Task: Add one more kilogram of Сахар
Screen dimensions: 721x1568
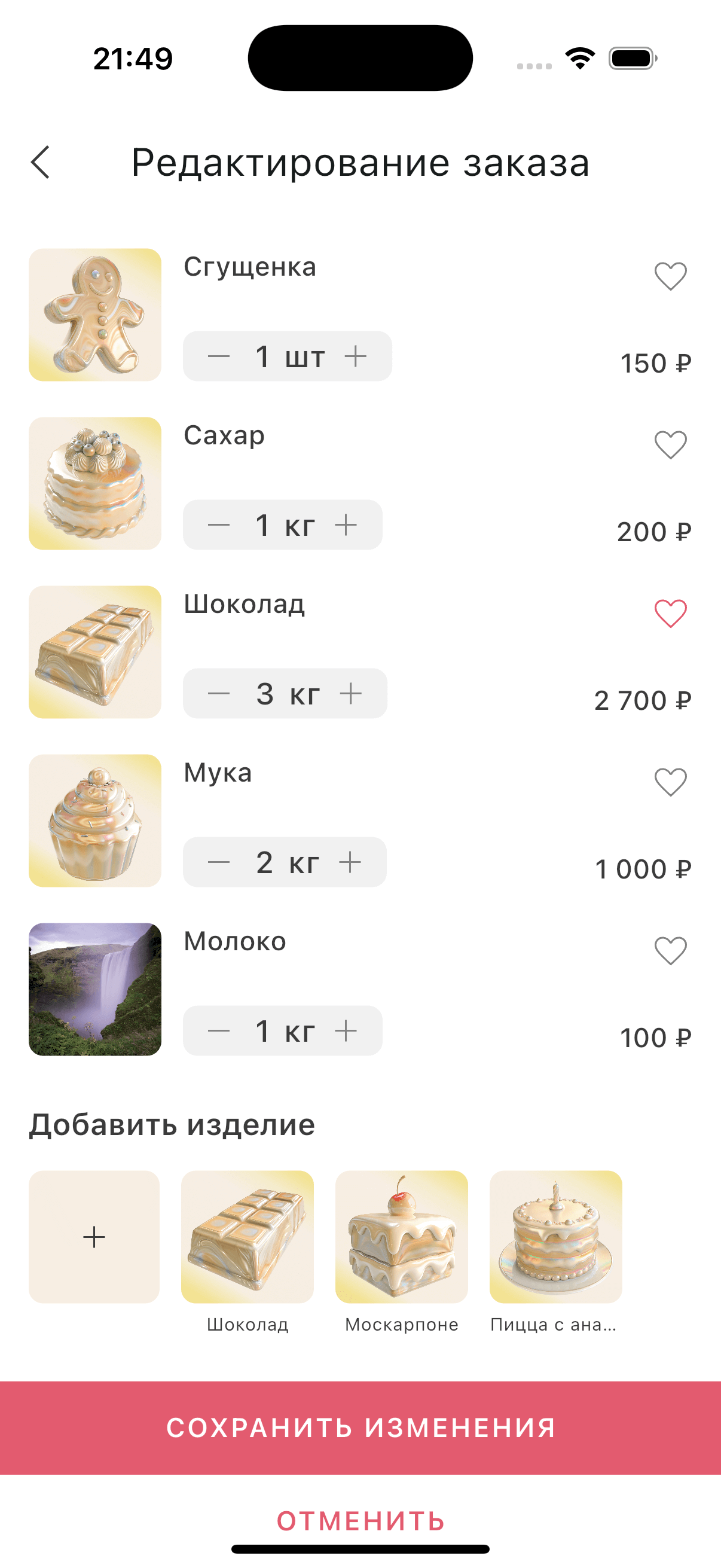Action: [x=346, y=524]
